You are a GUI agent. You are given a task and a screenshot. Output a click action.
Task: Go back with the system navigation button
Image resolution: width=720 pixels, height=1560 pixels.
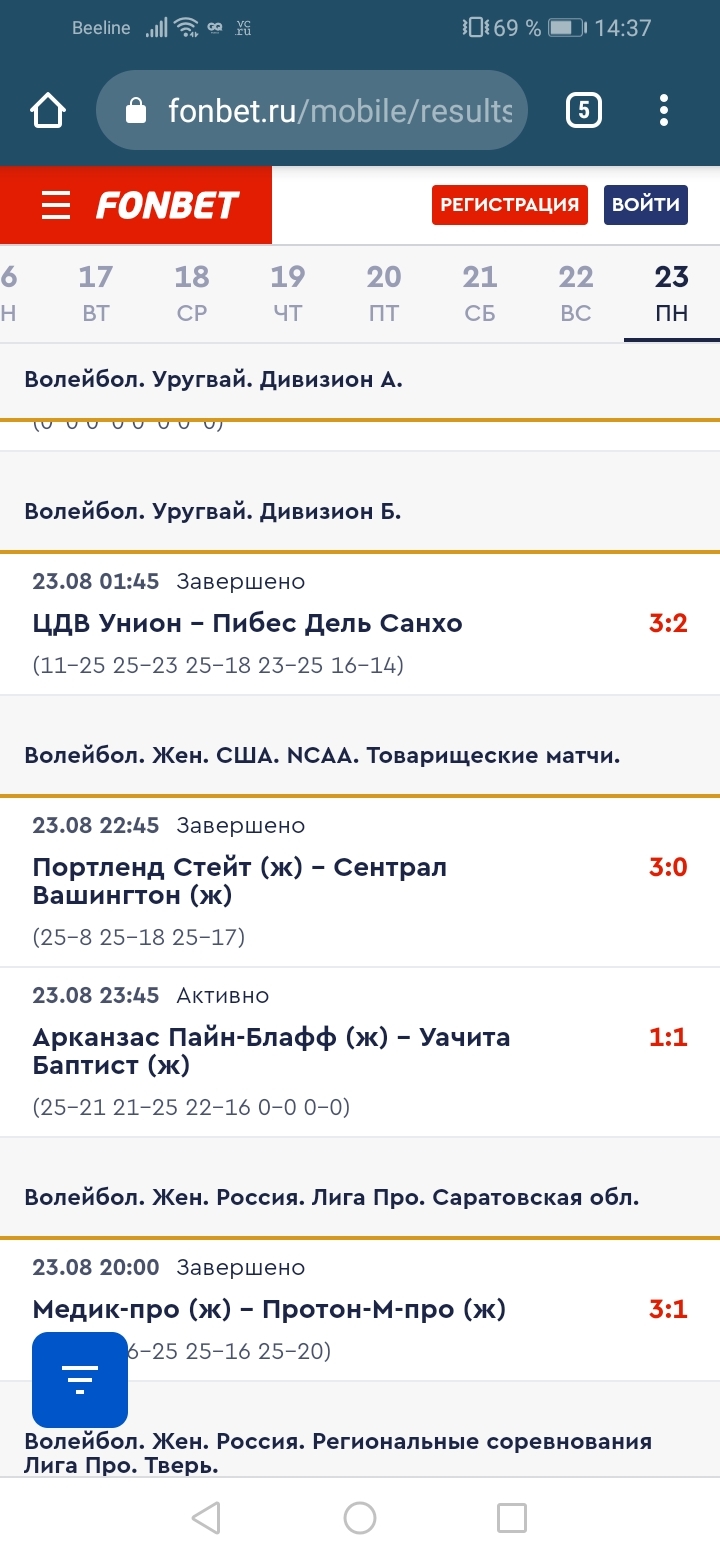(206, 1518)
